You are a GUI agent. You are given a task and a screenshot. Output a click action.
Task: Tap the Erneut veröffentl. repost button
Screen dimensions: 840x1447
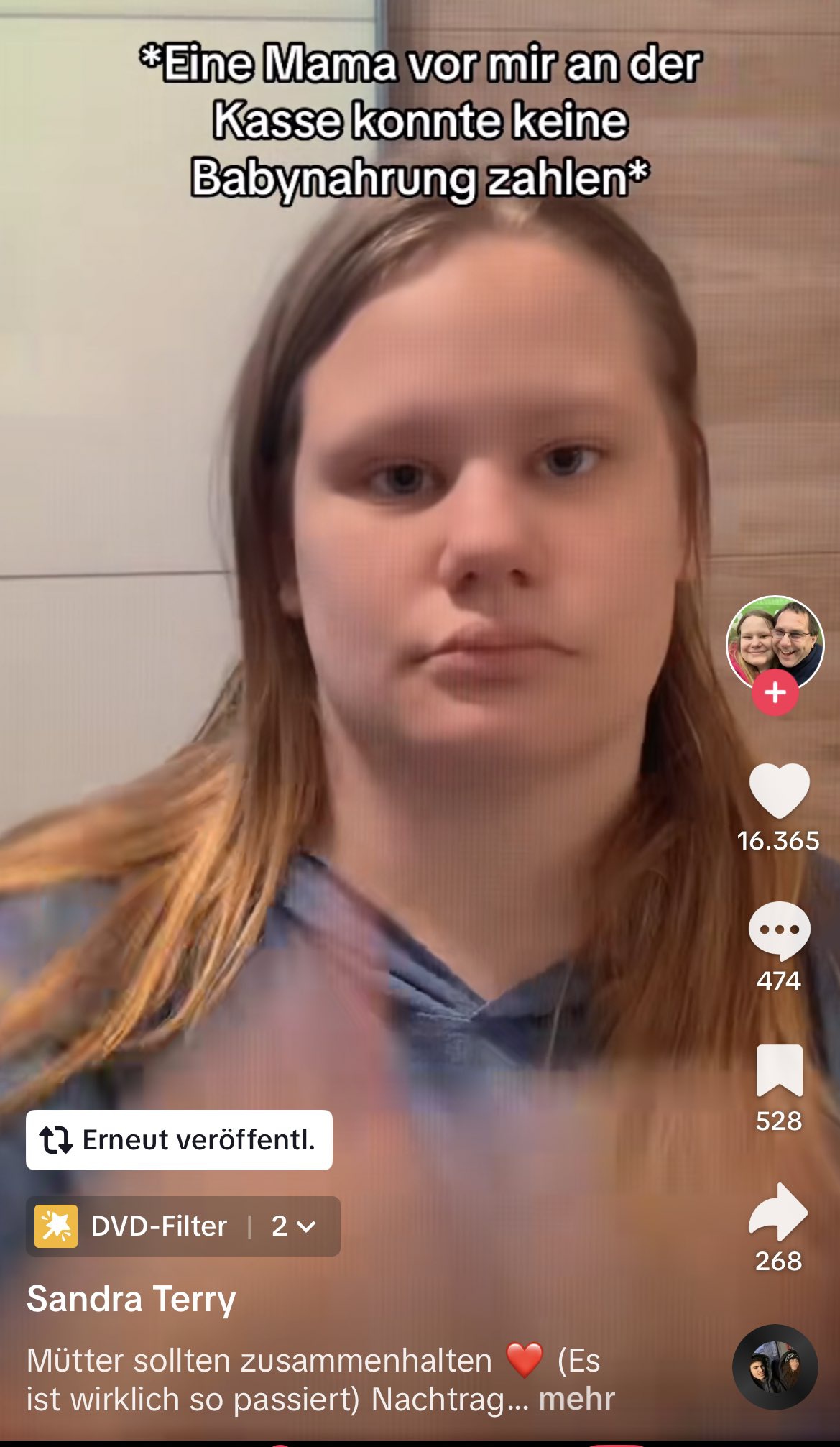pyautogui.click(x=179, y=1140)
